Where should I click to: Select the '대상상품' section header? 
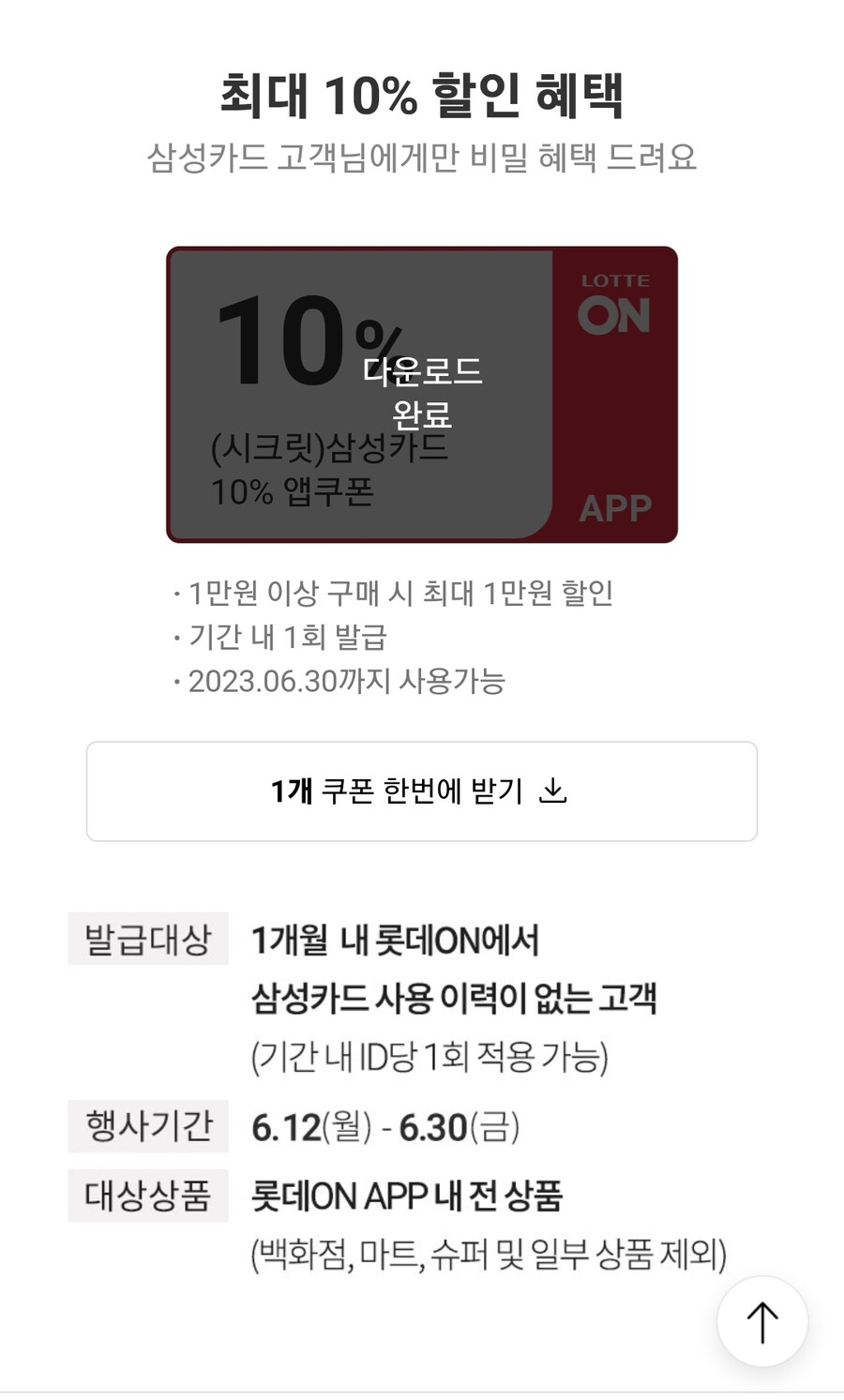click(x=147, y=1195)
